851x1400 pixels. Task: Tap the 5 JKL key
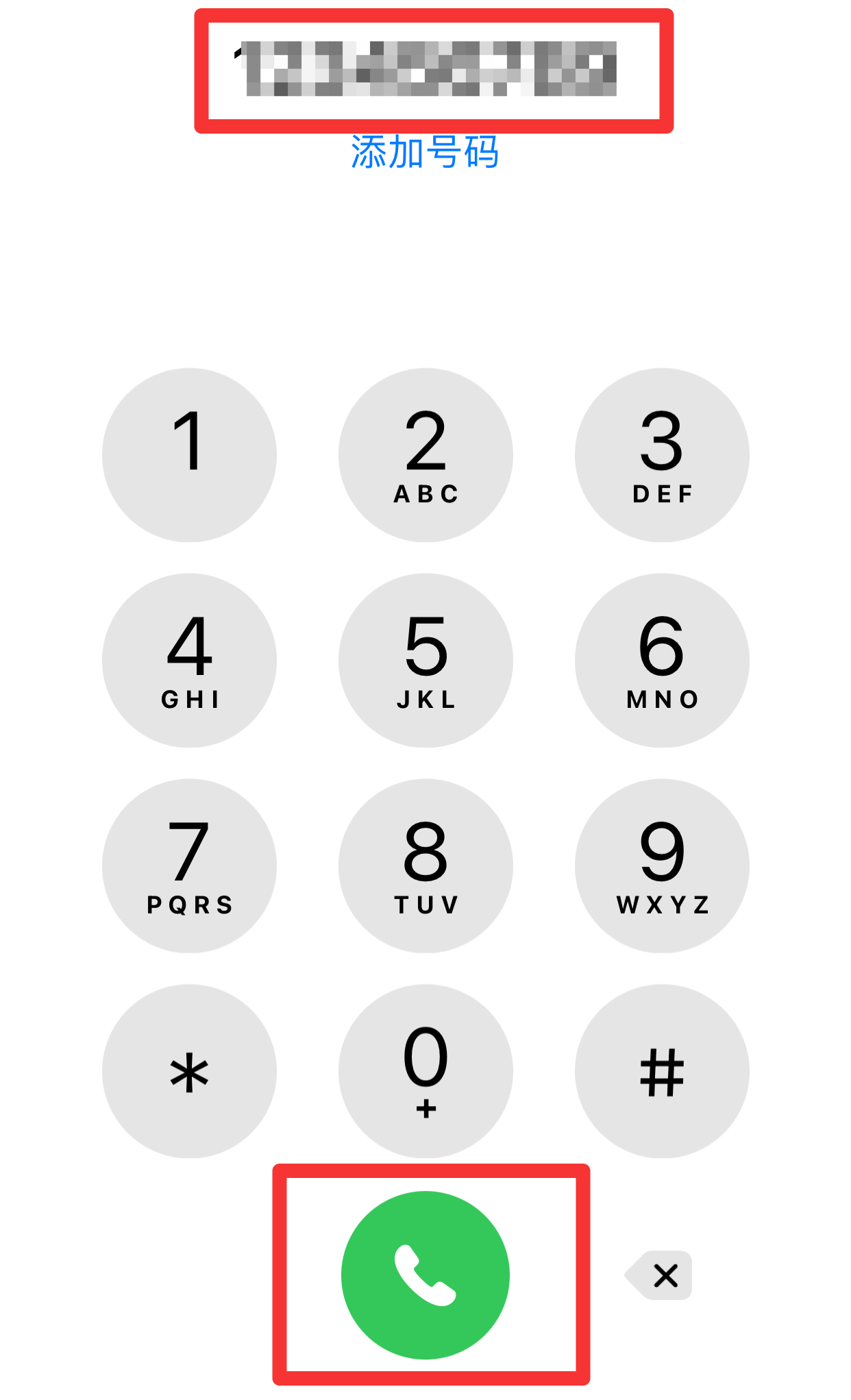click(x=425, y=661)
